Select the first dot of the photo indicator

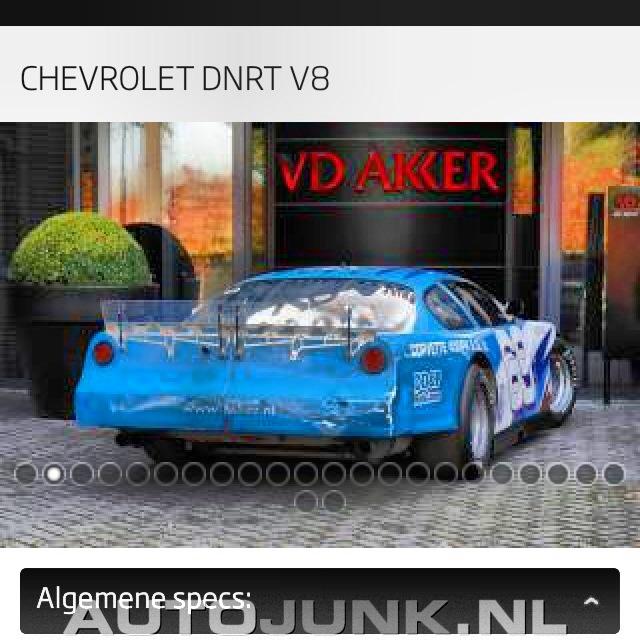coord(26,473)
